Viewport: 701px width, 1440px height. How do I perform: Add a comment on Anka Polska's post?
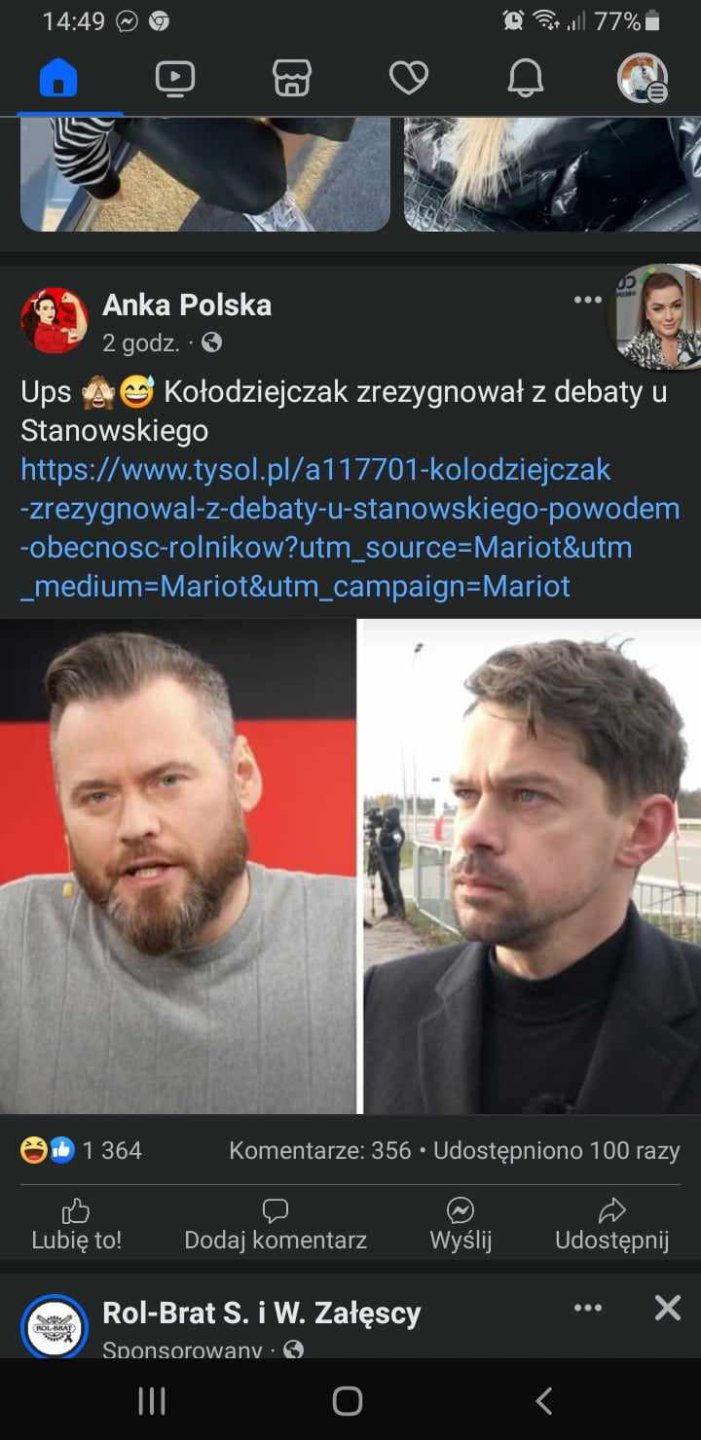click(x=275, y=1224)
